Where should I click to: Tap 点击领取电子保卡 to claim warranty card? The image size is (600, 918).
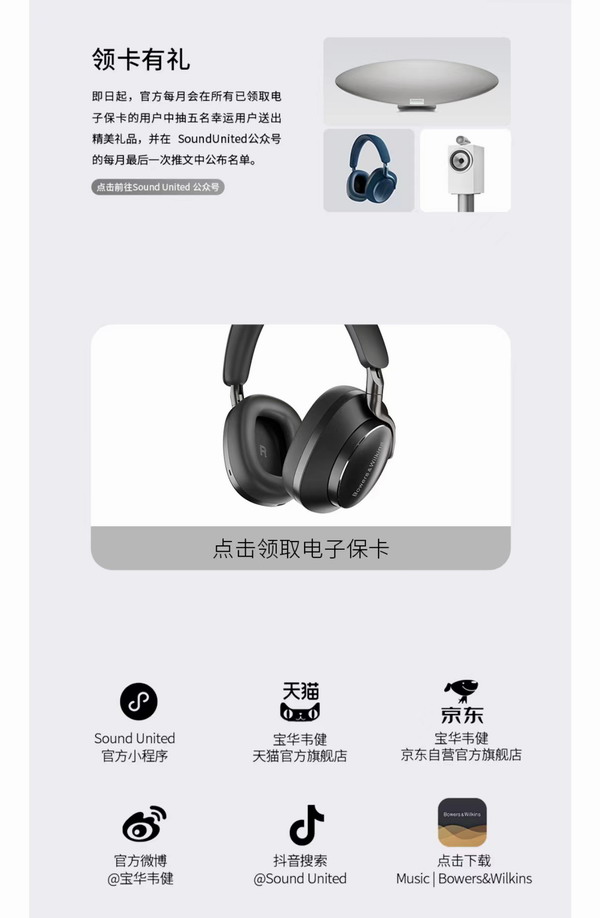click(300, 548)
